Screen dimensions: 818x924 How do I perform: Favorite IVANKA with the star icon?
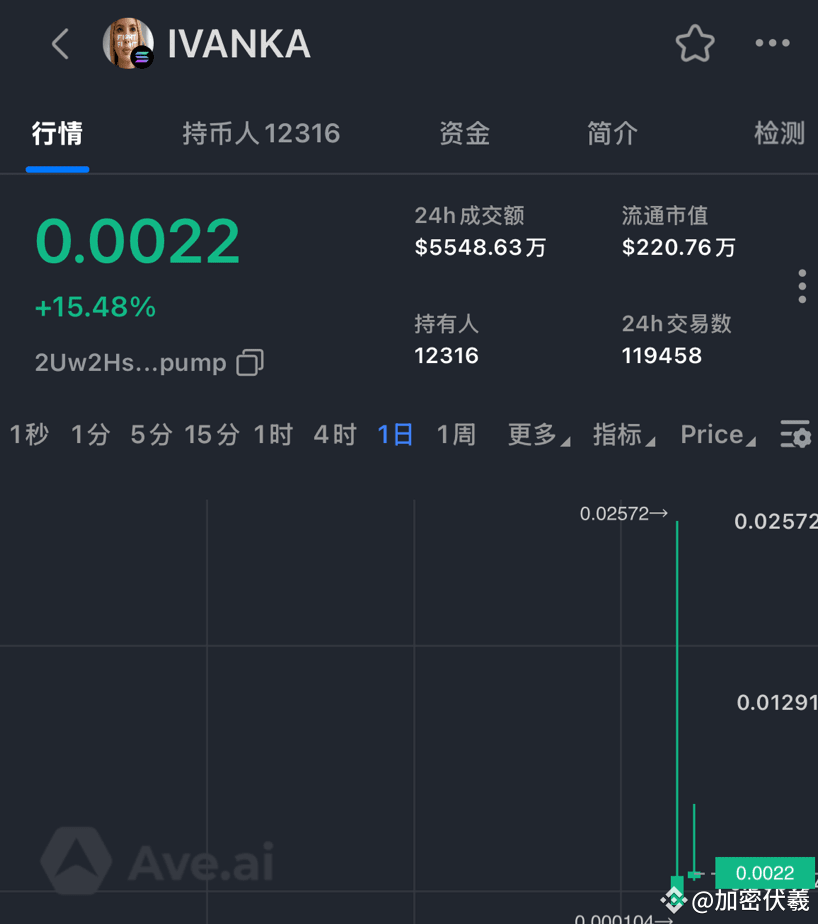[x=694, y=43]
